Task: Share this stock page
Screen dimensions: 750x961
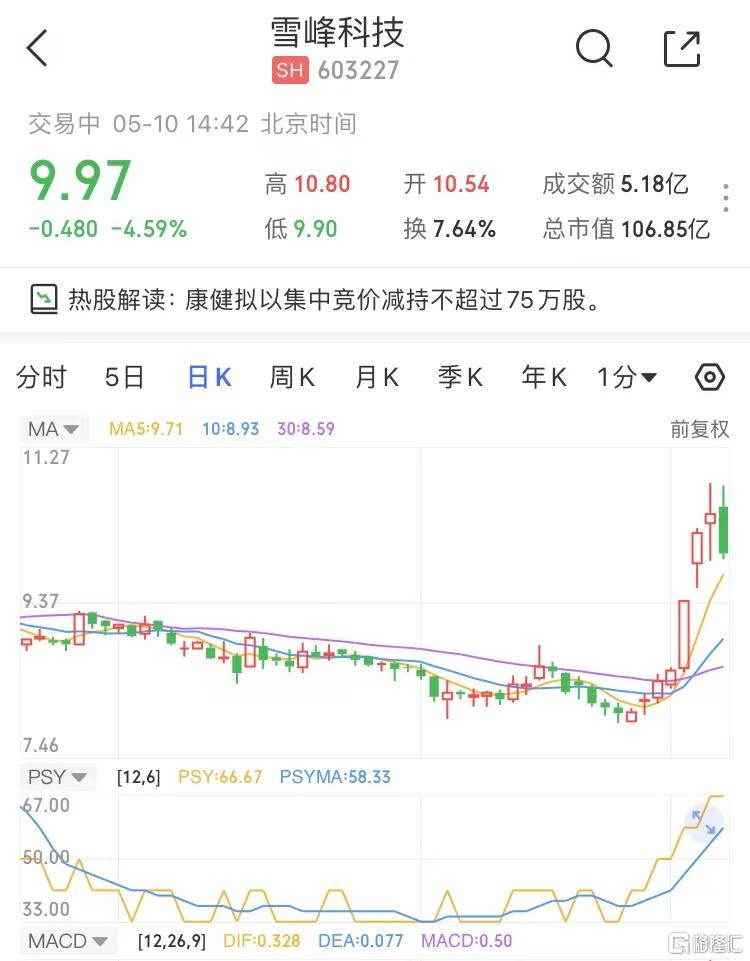Action: pos(682,48)
